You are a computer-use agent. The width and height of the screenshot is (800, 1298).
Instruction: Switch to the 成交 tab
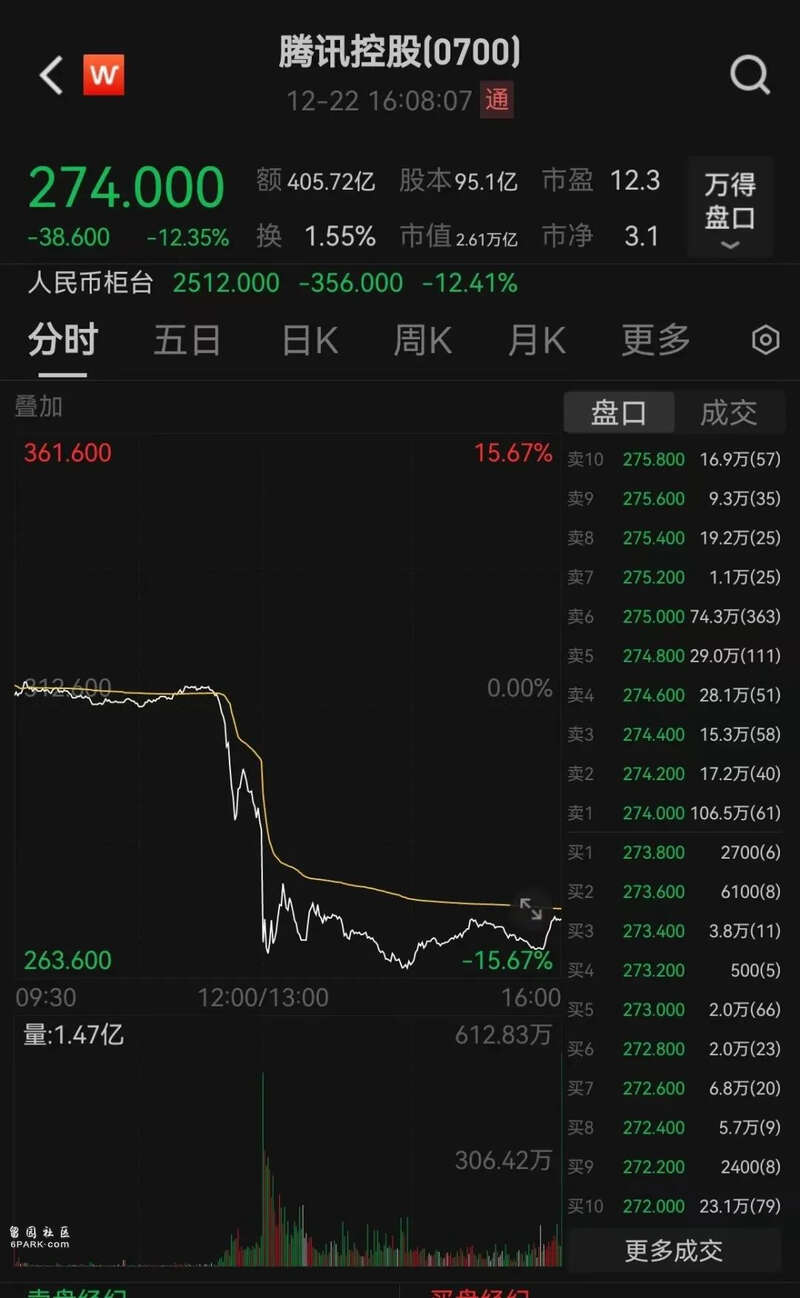click(x=728, y=412)
